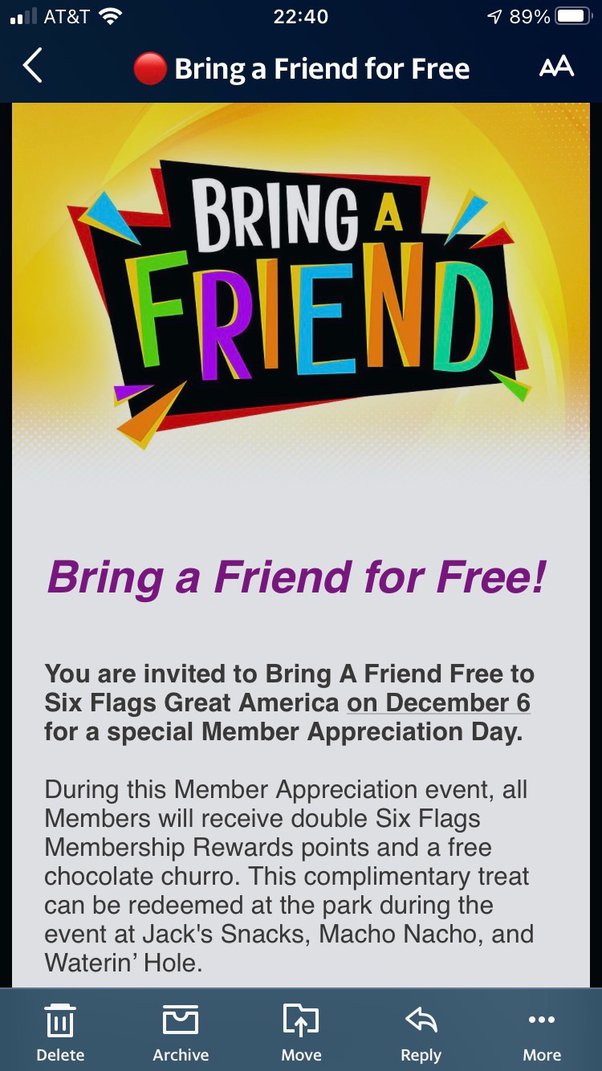Open the More options menu
Image resolution: width=602 pixels, height=1071 pixels.
click(x=541, y=1033)
